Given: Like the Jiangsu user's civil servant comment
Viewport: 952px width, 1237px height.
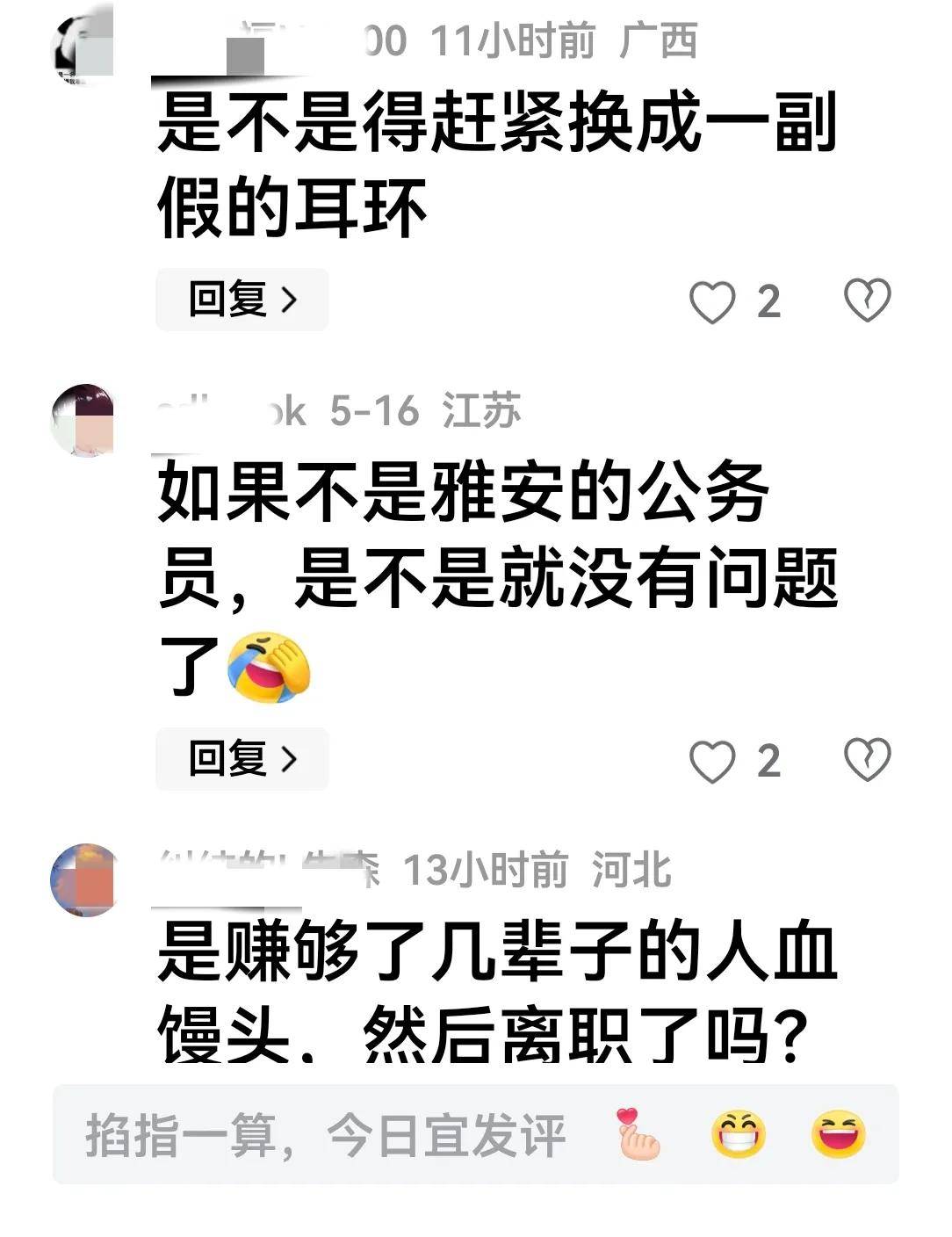Looking at the screenshot, I should coord(711,761).
